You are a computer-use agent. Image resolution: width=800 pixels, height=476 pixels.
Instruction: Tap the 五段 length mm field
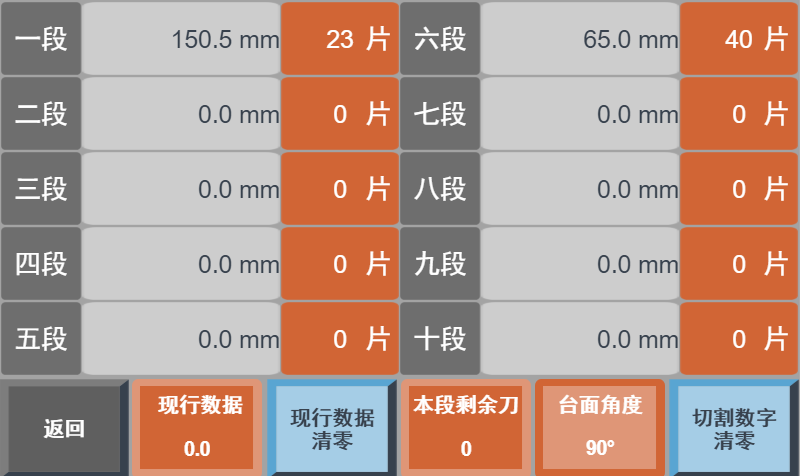(181, 339)
